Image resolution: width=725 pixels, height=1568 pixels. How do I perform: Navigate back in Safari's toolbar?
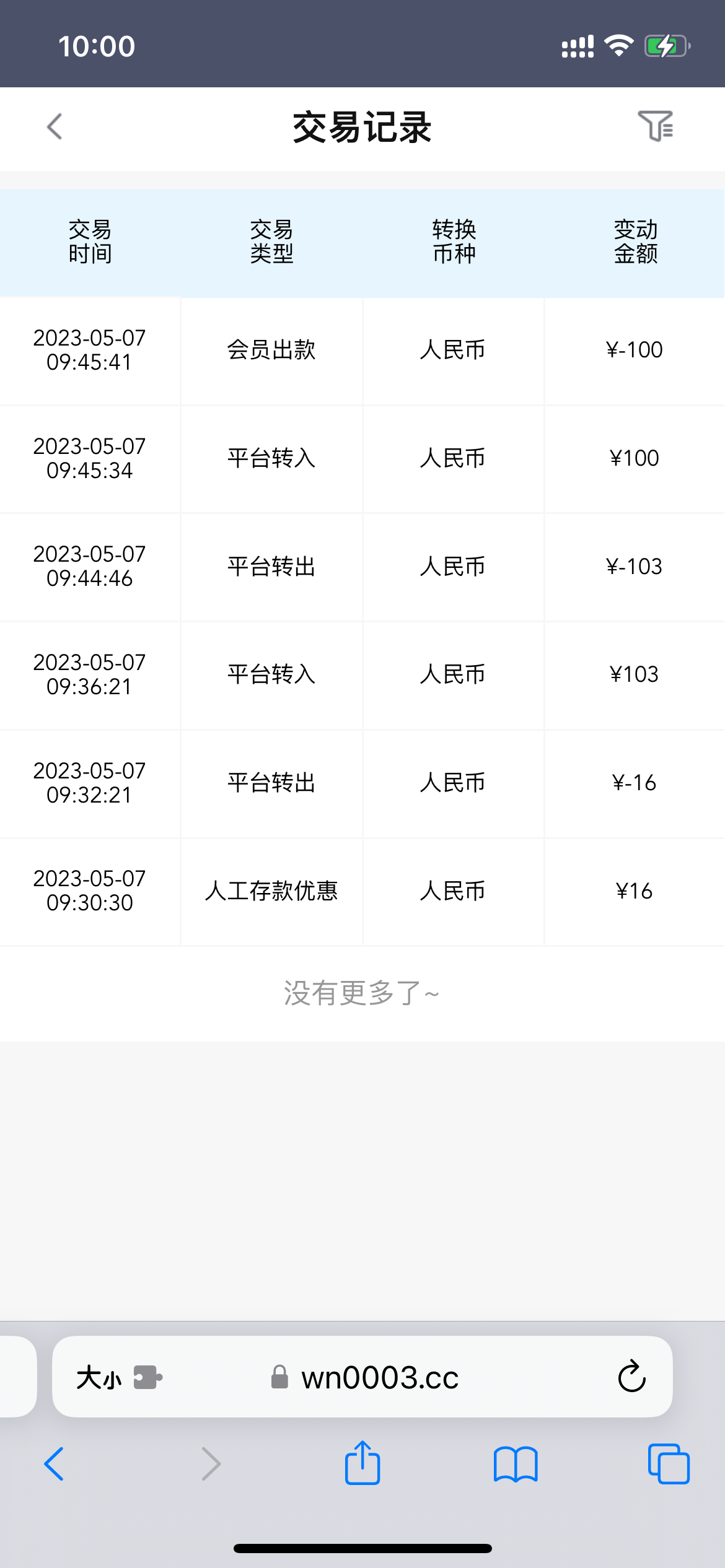[54, 1464]
